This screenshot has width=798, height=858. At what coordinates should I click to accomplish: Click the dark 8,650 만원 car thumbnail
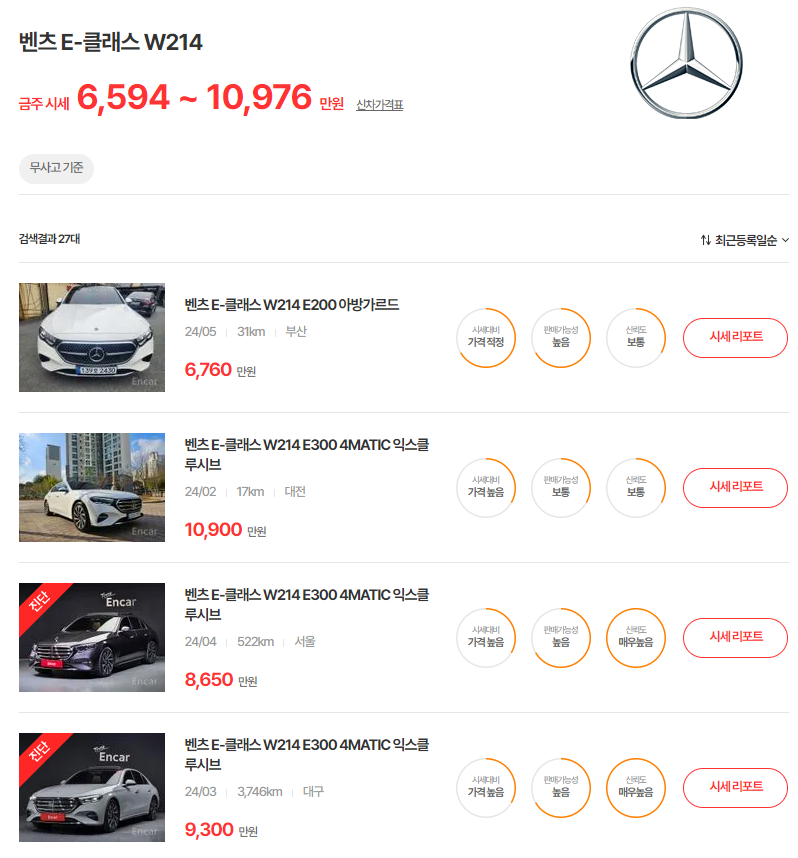91,638
